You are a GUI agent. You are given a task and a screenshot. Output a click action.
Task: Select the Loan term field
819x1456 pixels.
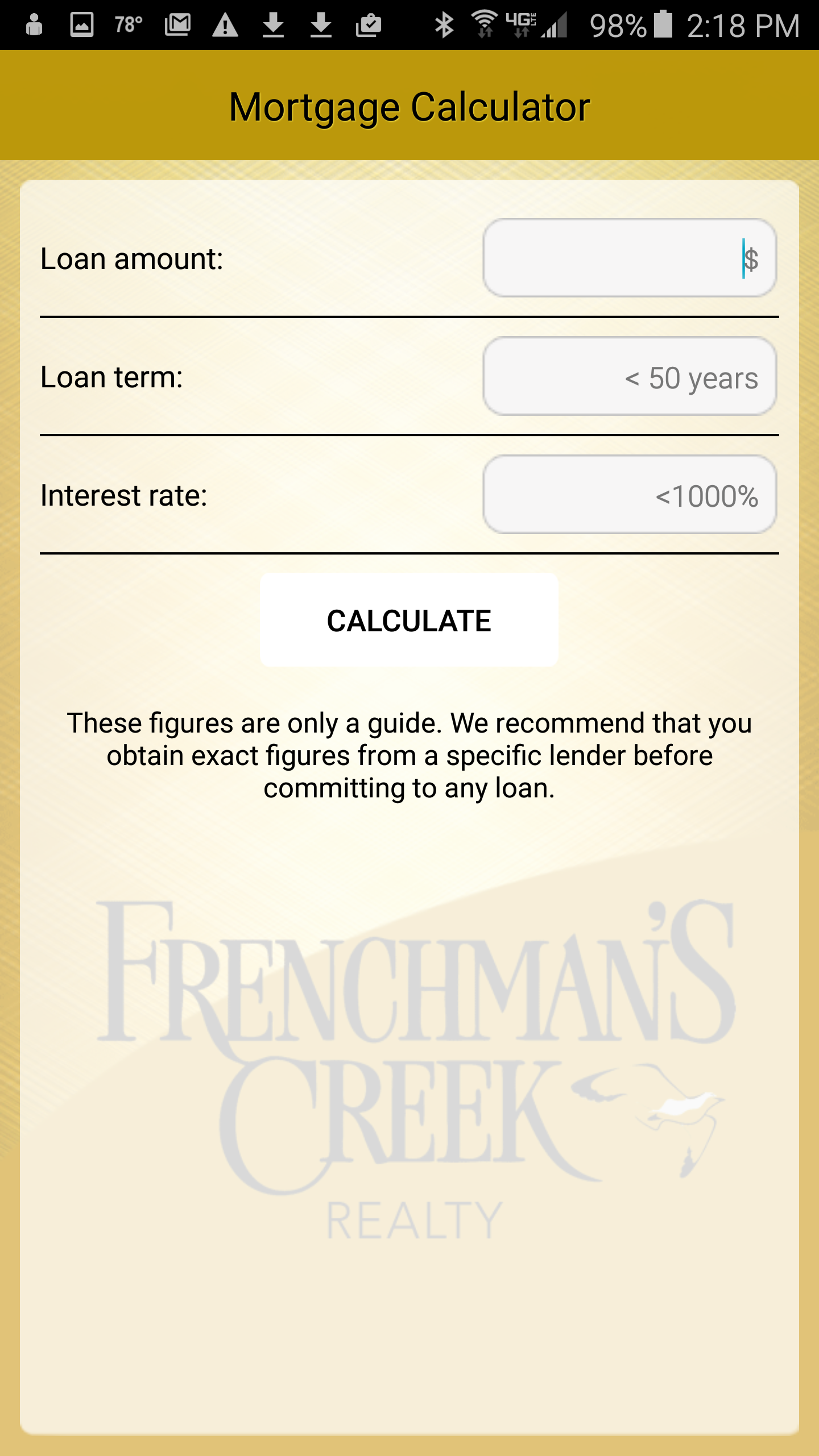[630, 377]
